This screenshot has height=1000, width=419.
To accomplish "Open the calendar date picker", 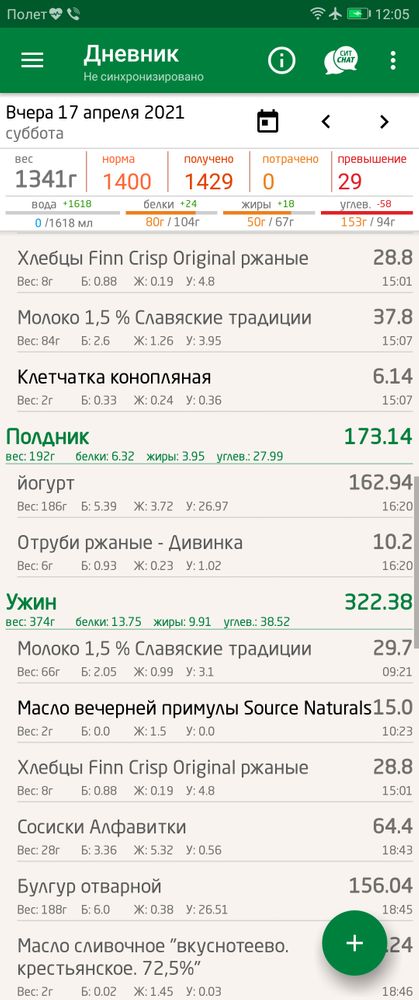I will pyautogui.click(x=268, y=121).
